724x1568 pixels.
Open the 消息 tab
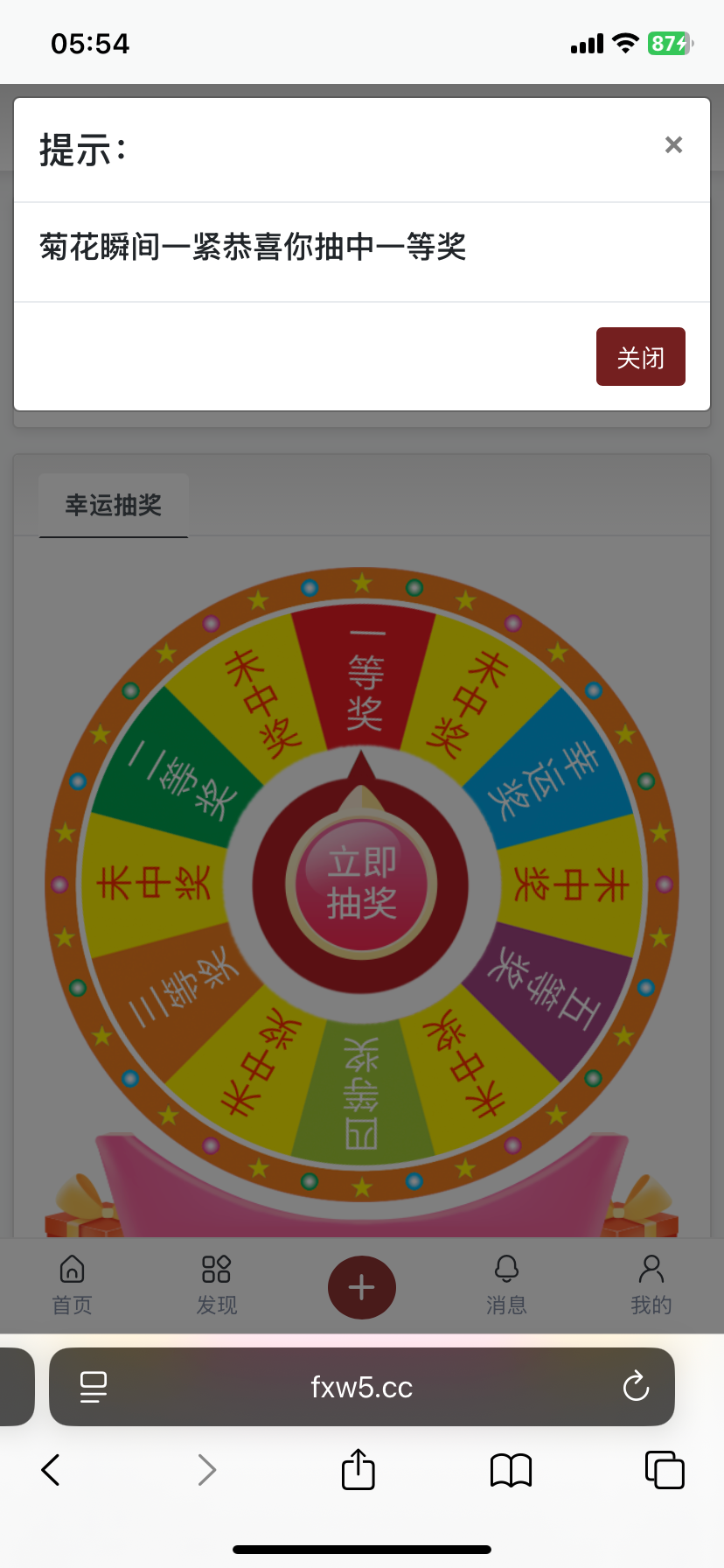506,1284
